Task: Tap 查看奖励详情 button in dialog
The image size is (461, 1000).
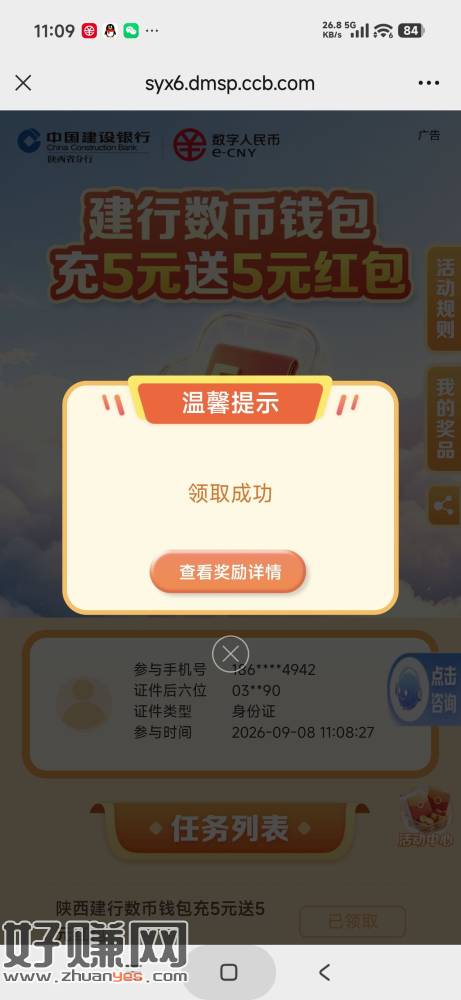Action: (228, 571)
